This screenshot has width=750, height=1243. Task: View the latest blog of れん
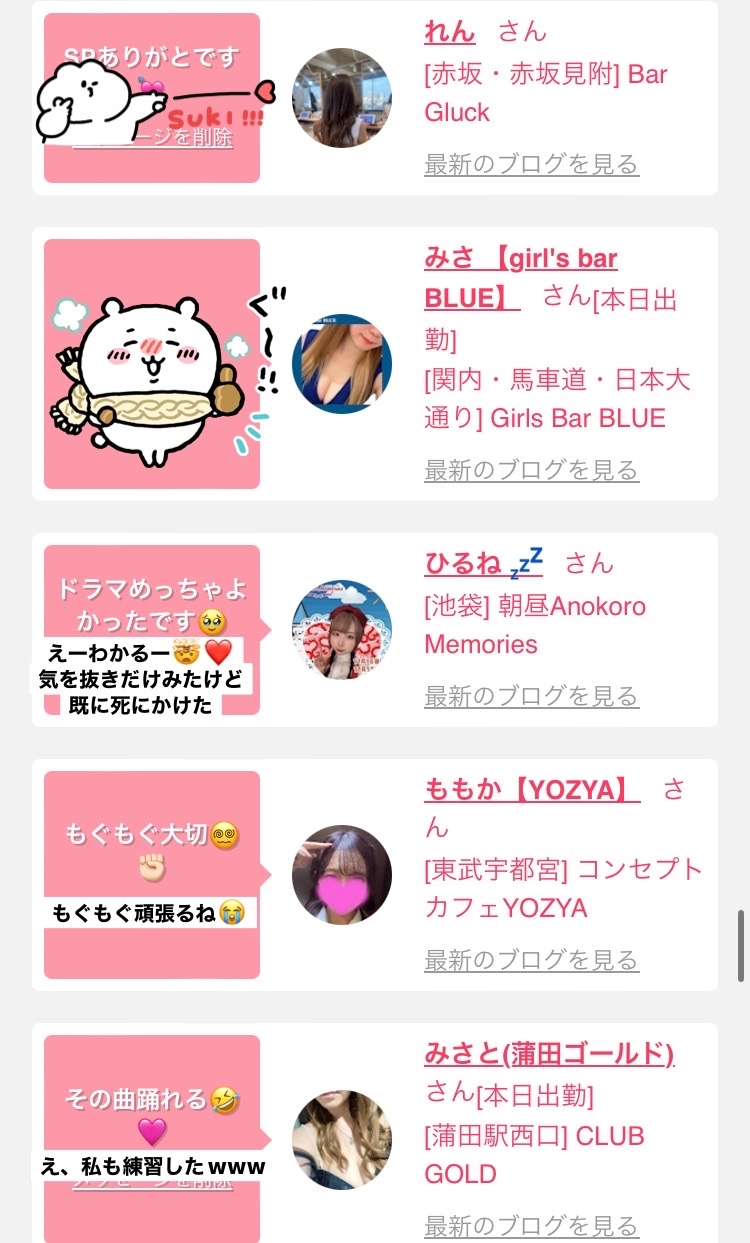(531, 164)
